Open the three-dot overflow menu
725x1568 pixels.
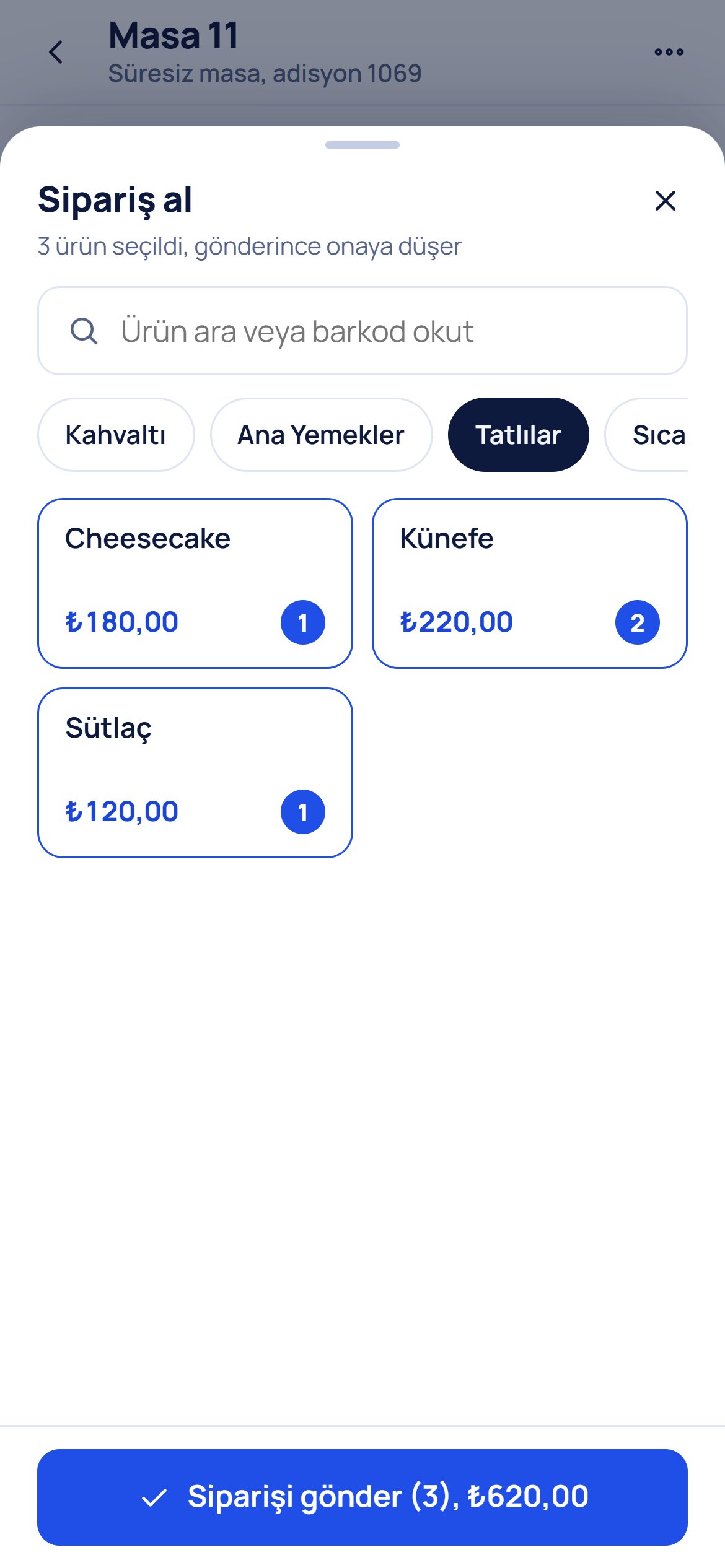point(669,52)
